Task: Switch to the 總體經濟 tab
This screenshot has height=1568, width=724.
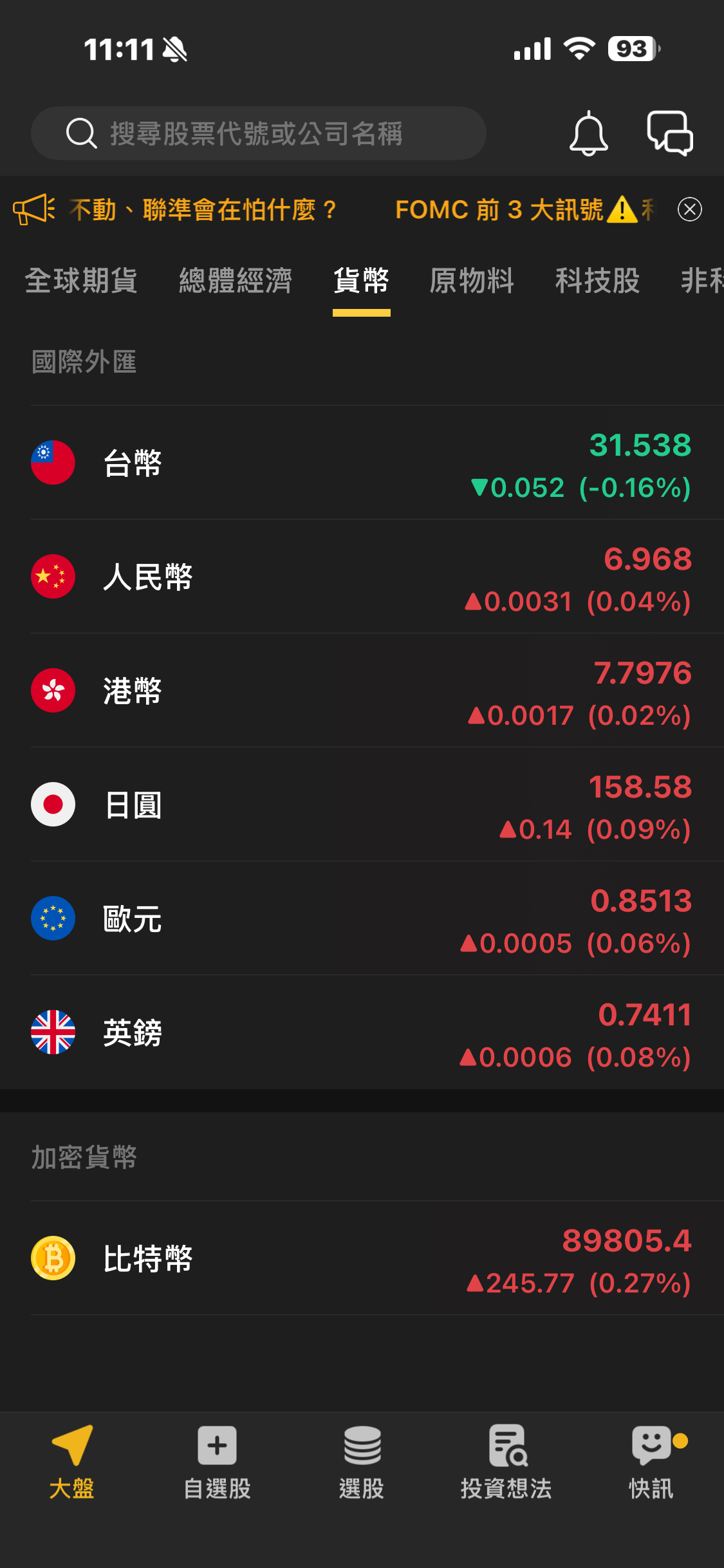Action: coord(236,281)
